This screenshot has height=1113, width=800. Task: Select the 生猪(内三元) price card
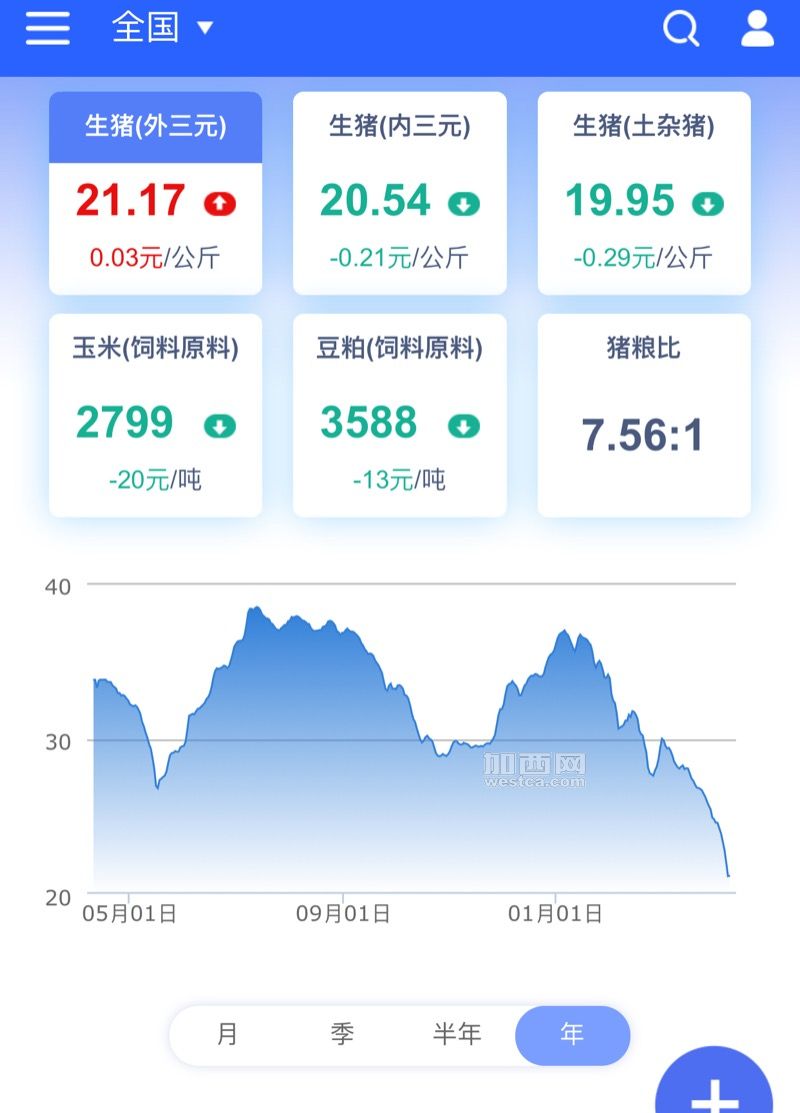pyautogui.click(x=399, y=193)
